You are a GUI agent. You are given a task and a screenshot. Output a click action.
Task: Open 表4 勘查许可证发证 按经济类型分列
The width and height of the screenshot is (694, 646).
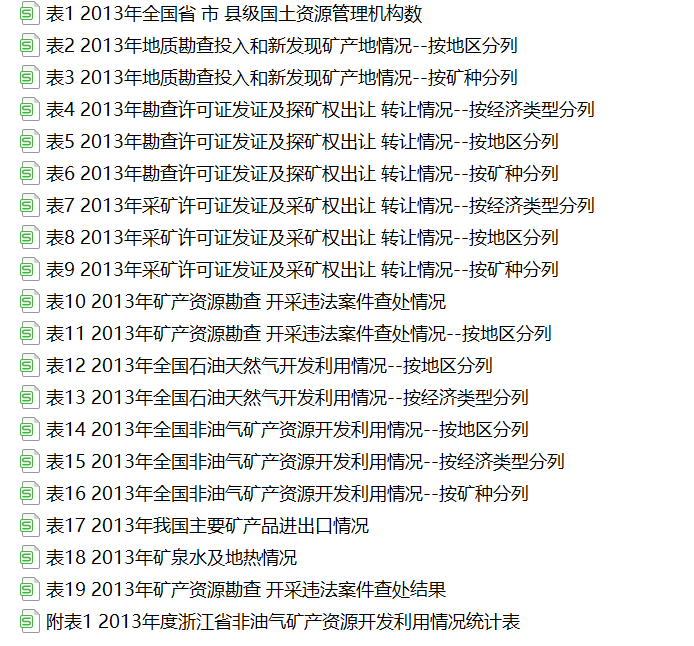click(320, 110)
